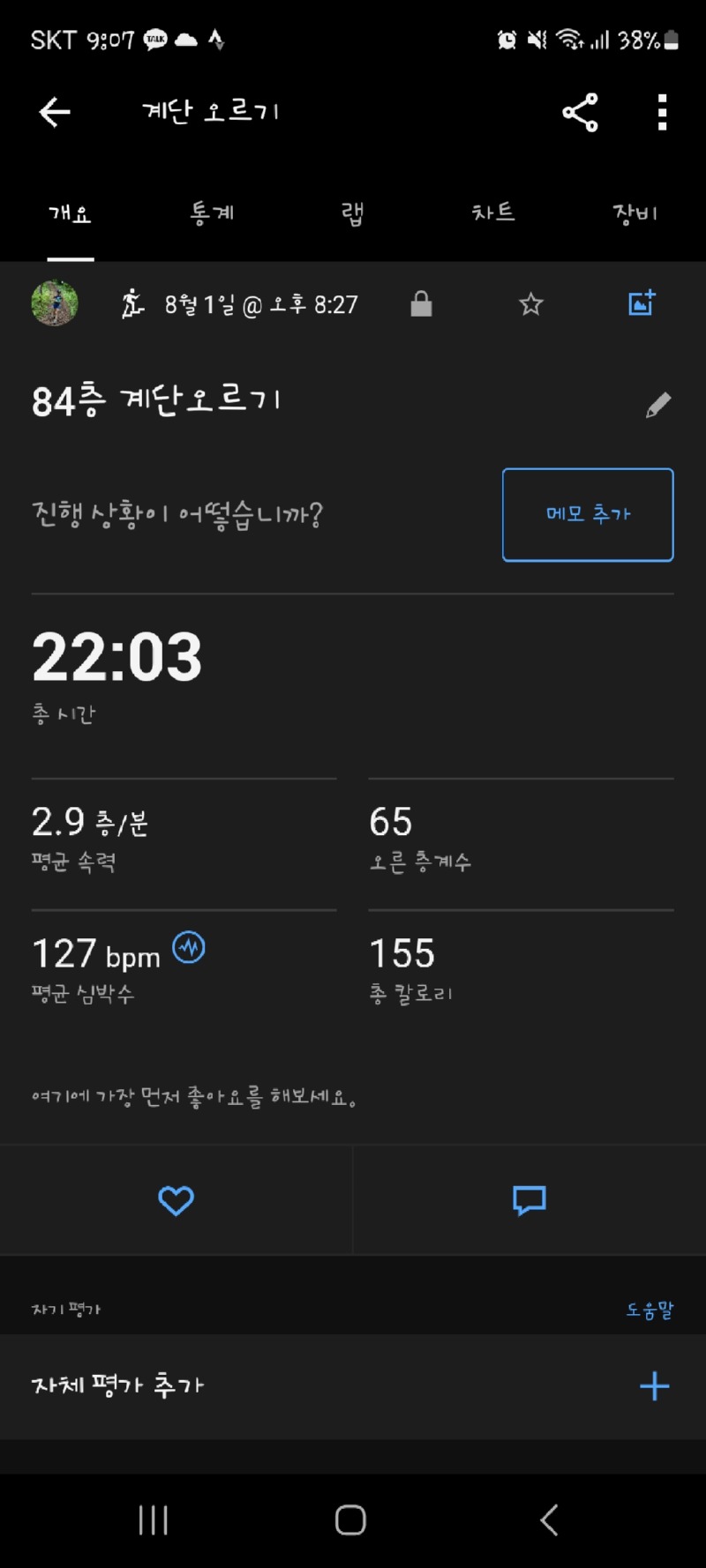This screenshot has height=1568, width=706.
Task: Open the 도움말 link
Action: pos(650,1310)
